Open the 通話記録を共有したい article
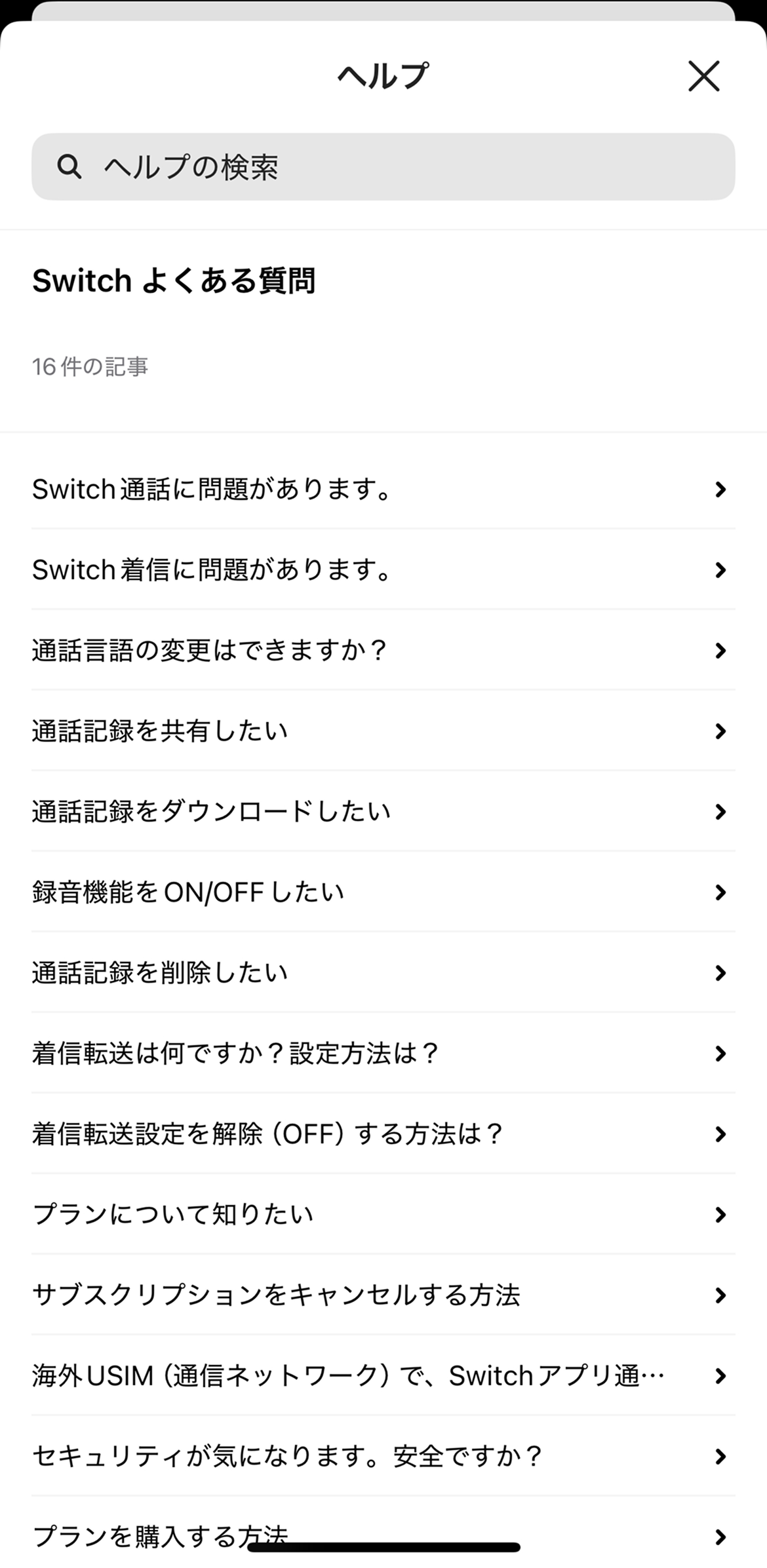This screenshot has width=767, height=1568. (x=160, y=731)
